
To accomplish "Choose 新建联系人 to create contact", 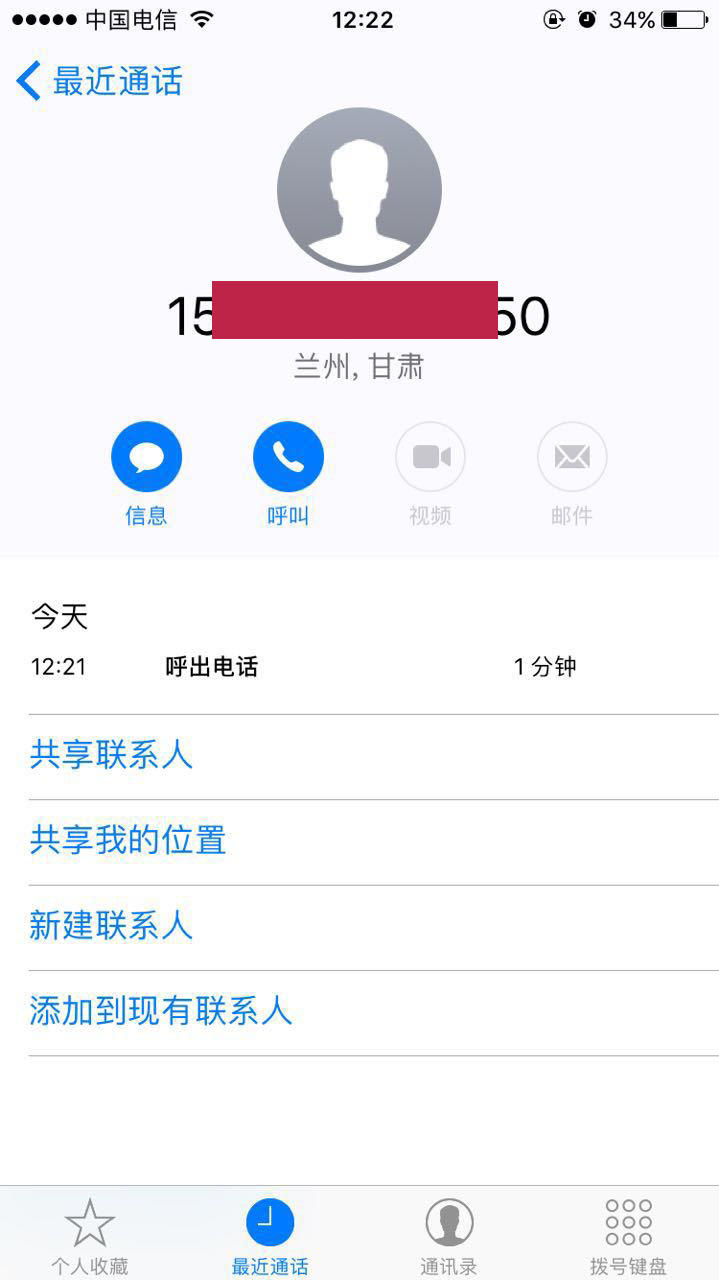I will (x=111, y=926).
